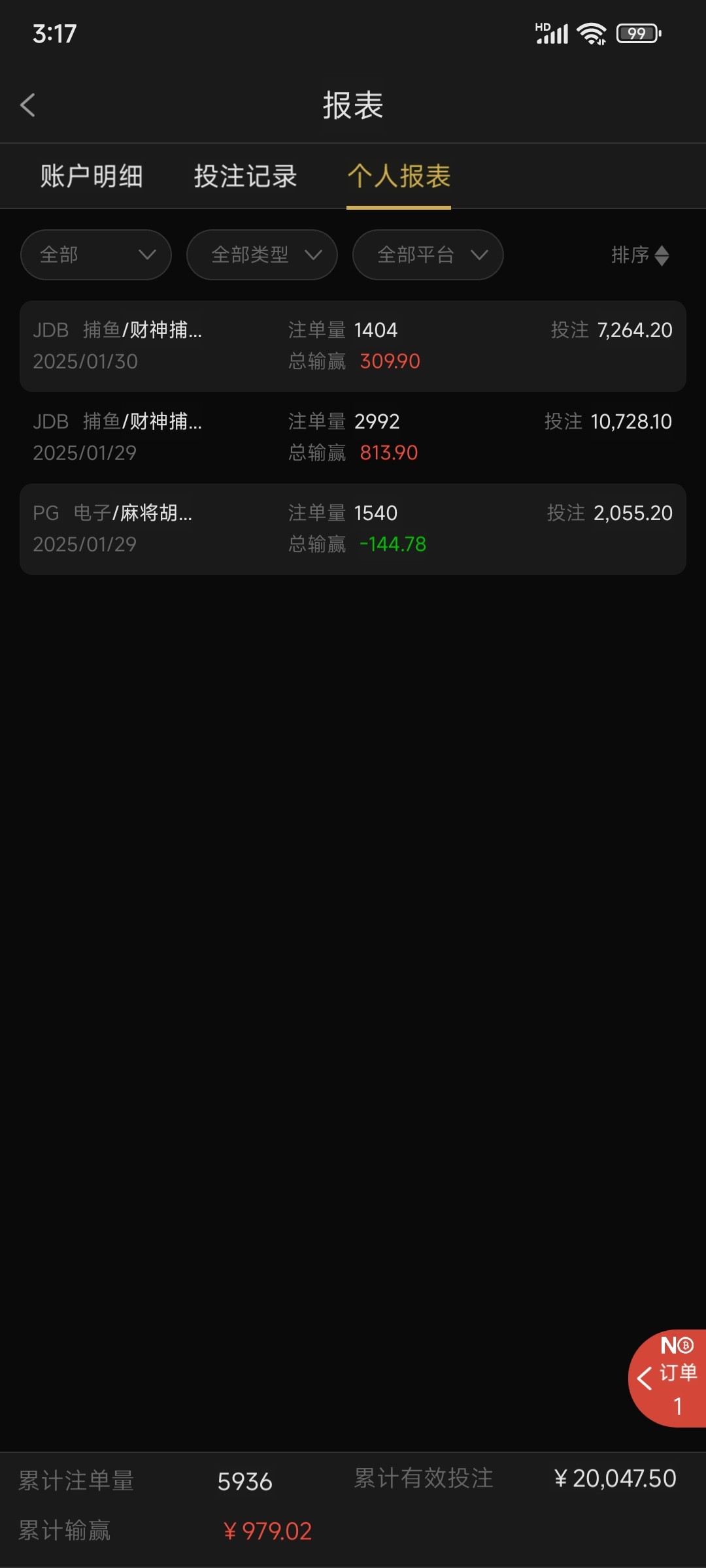Expand the floating 订单 bubble
Viewport: 706px width, 1568px height.
coord(668,1379)
